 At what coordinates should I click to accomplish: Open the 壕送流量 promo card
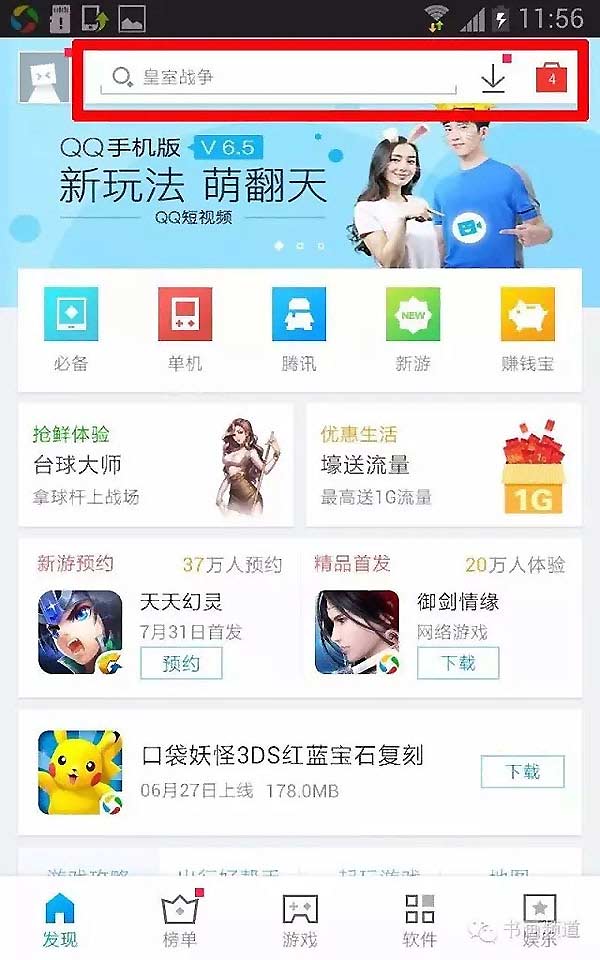coord(443,465)
